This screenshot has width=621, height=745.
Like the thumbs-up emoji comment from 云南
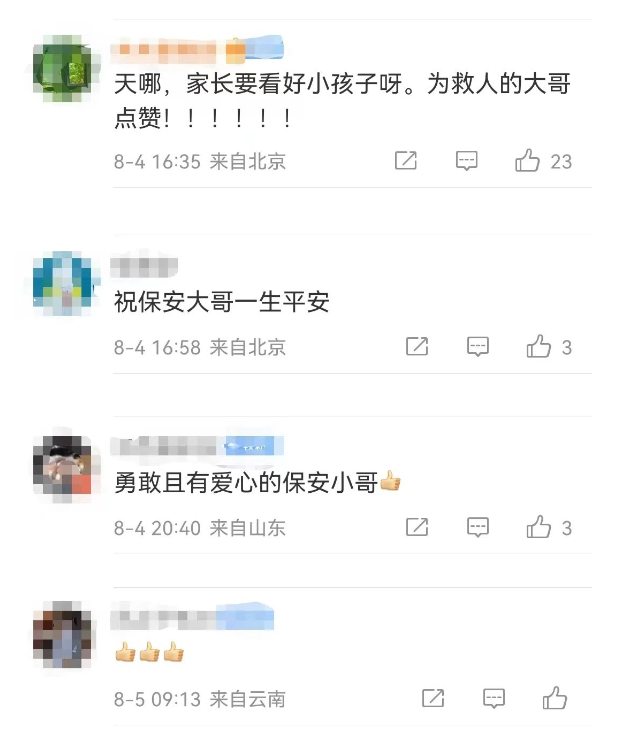pos(555,698)
